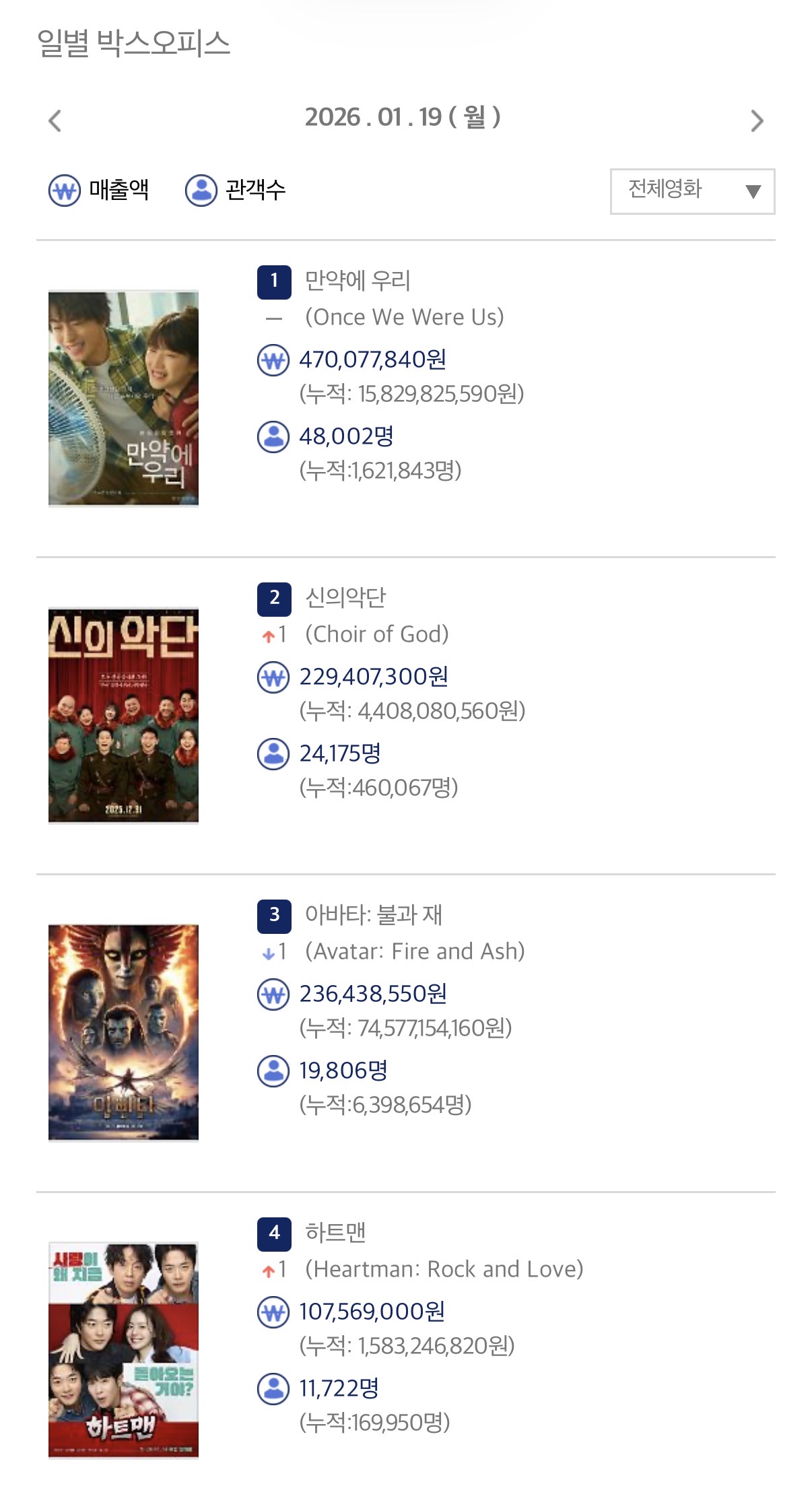This screenshot has width=812, height=1486.
Task: Go to the previous day's box office
Action: click(55, 121)
